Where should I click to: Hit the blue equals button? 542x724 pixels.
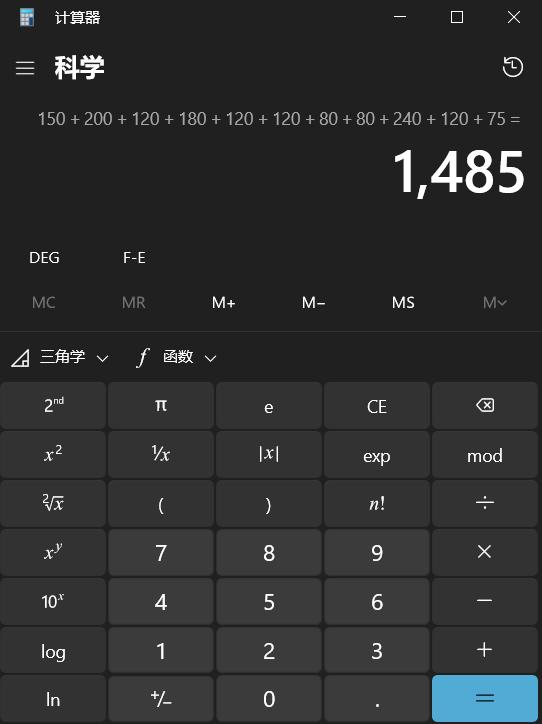click(485, 698)
